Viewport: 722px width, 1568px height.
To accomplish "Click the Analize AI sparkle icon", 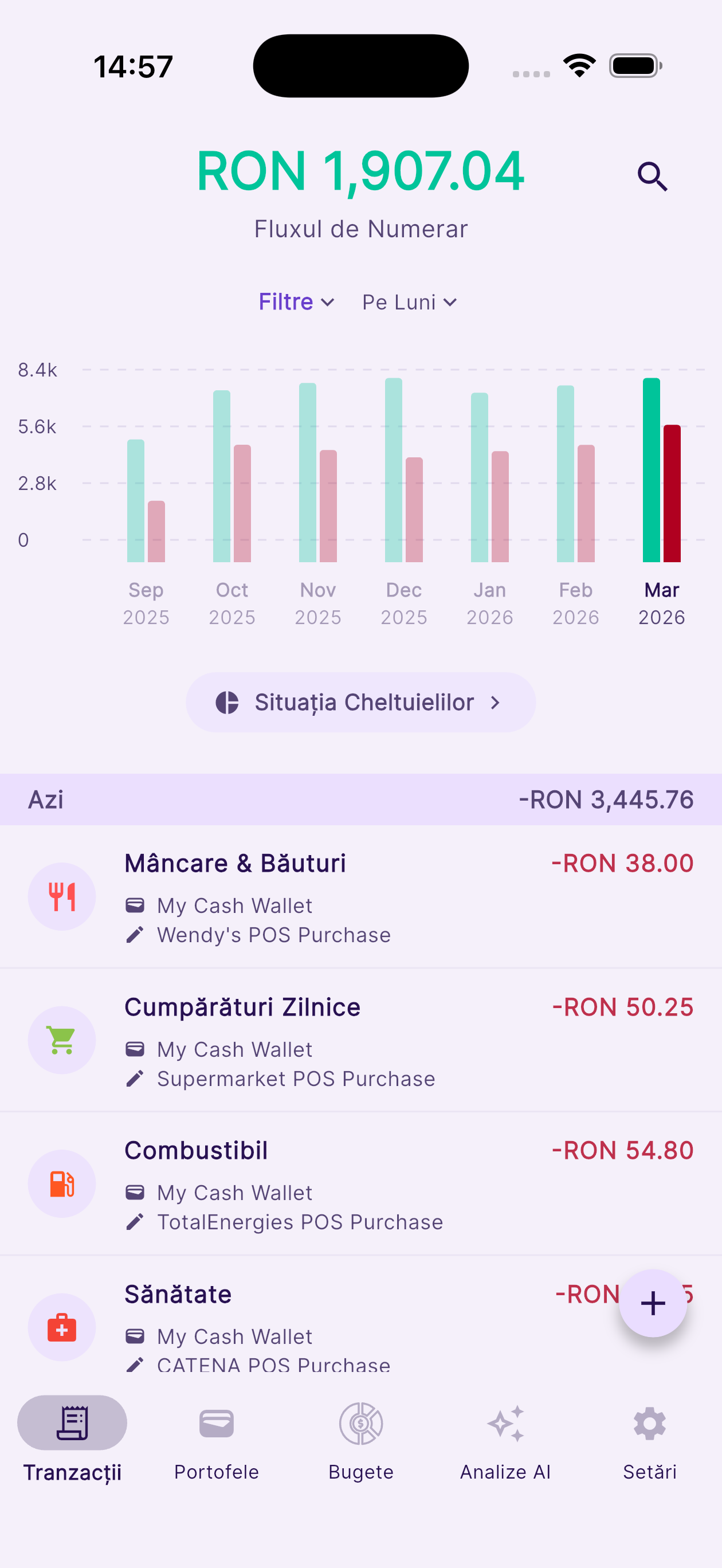I will [505, 1423].
